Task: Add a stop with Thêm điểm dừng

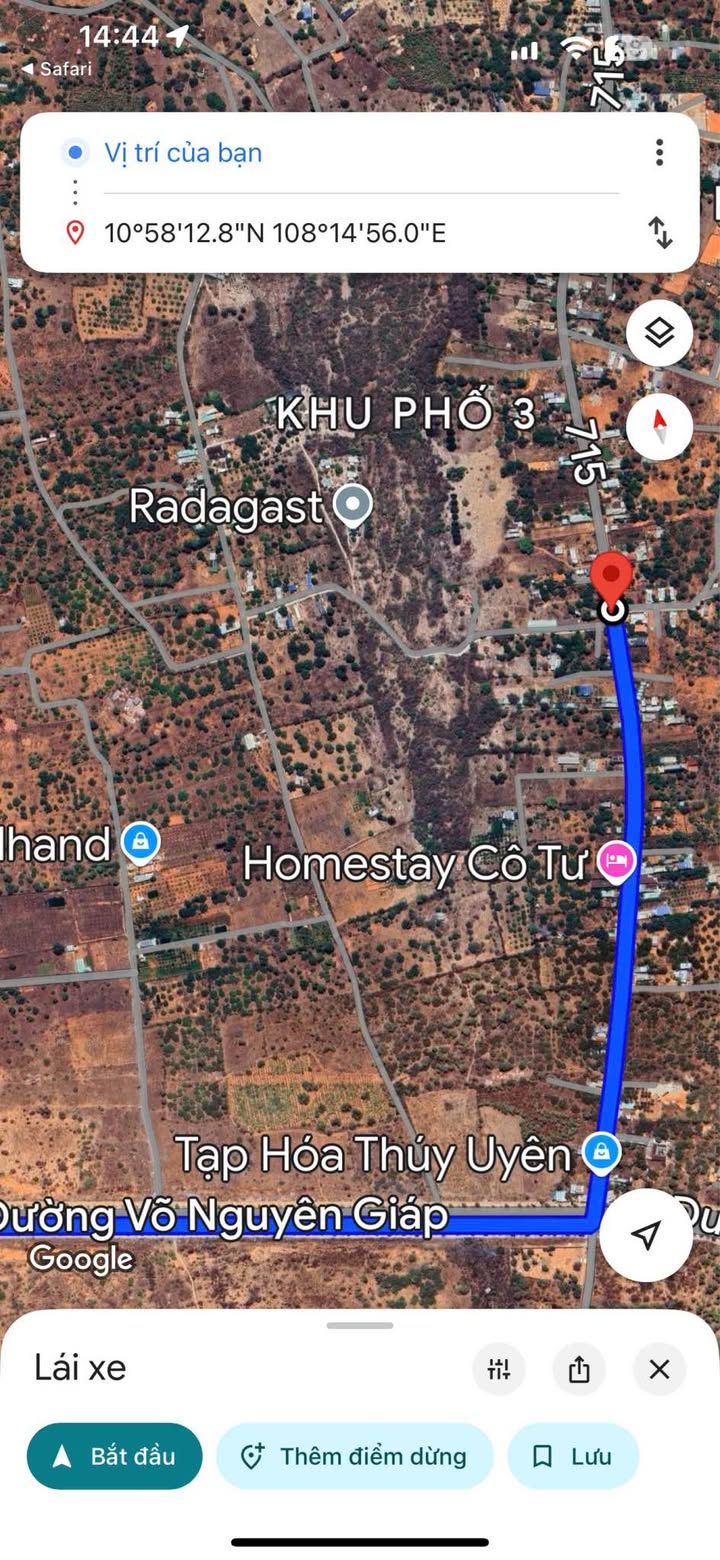Action: [354, 1456]
